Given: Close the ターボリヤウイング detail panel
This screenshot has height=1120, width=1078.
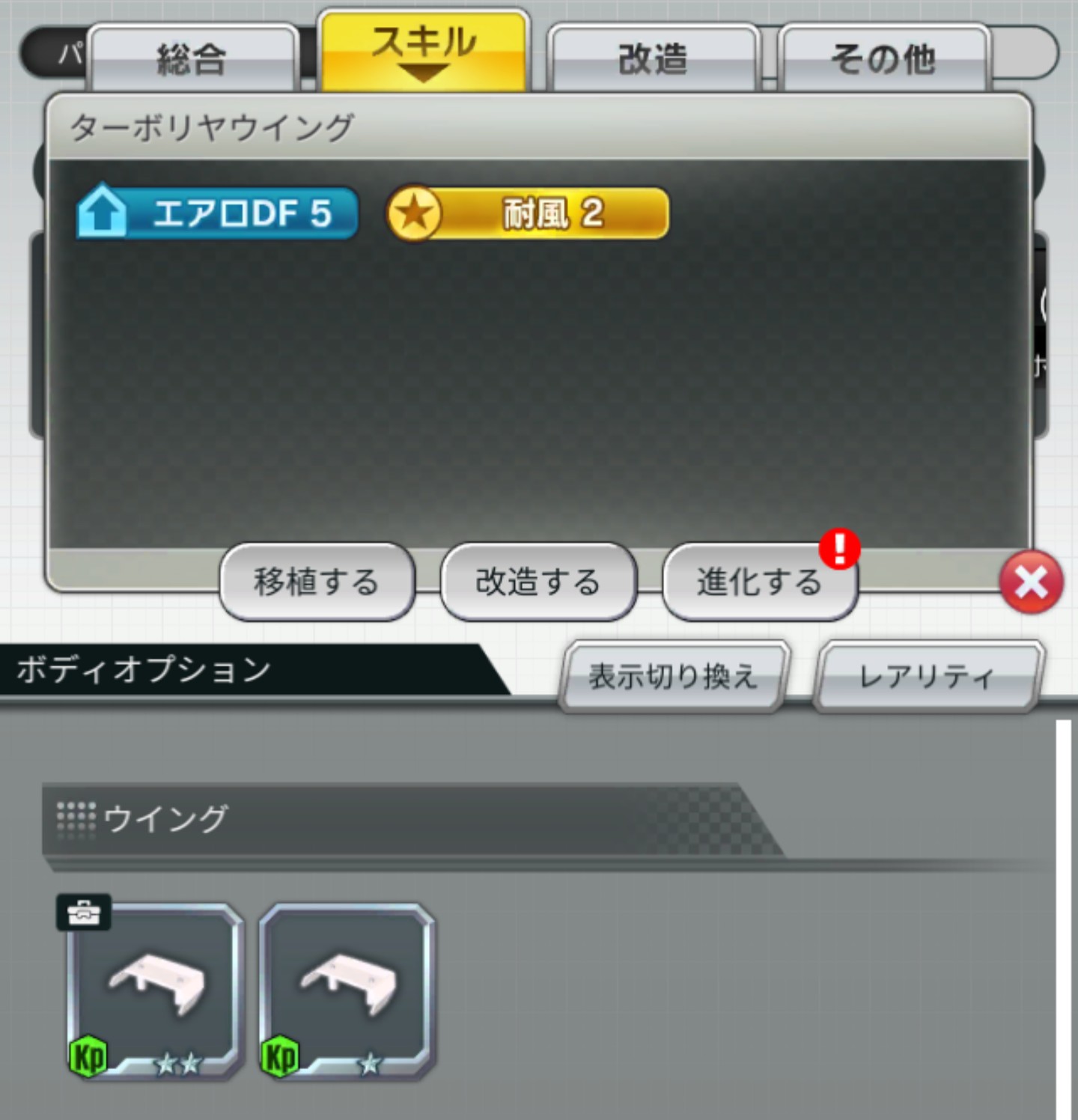Looking at the screenshot, I should point(1031,582).
